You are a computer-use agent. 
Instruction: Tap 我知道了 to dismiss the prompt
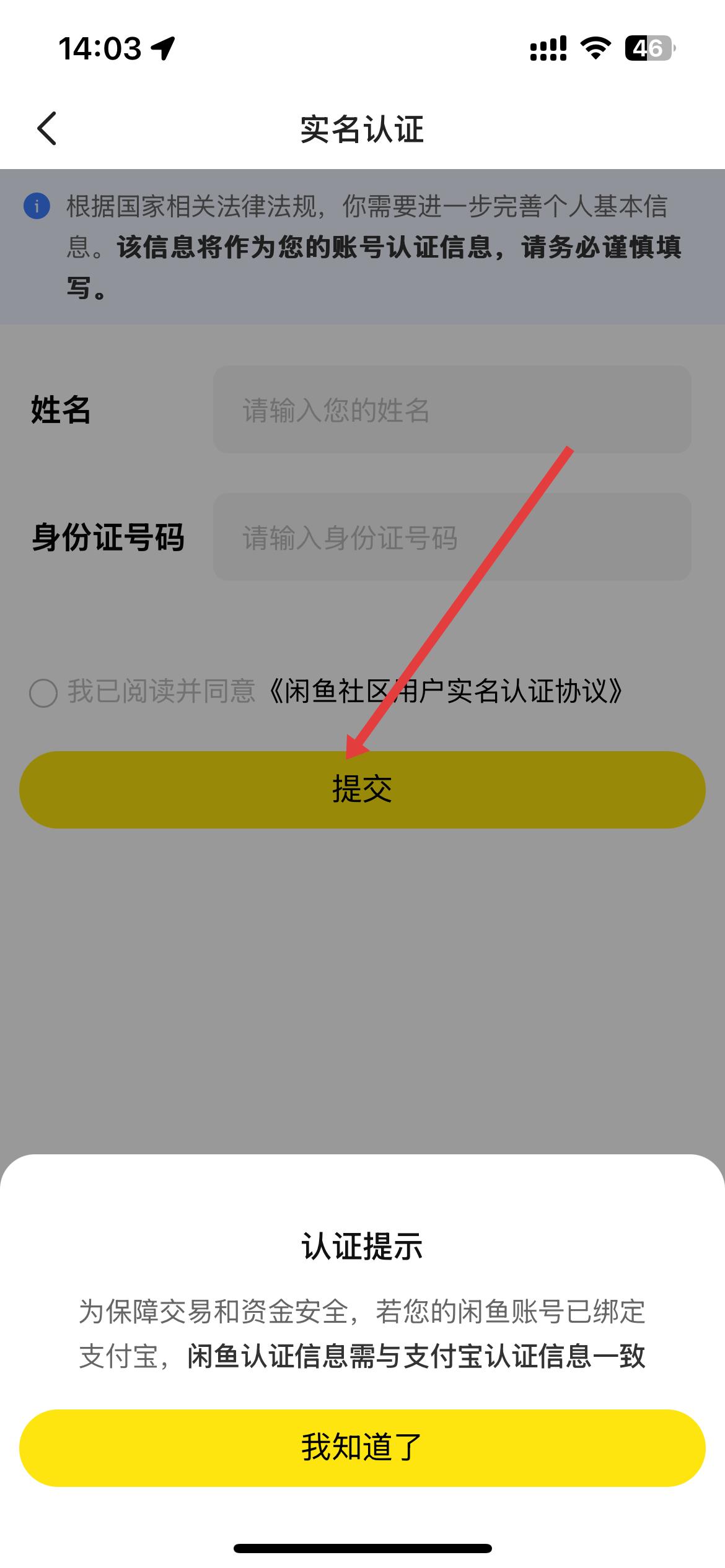coord(362,1448)
